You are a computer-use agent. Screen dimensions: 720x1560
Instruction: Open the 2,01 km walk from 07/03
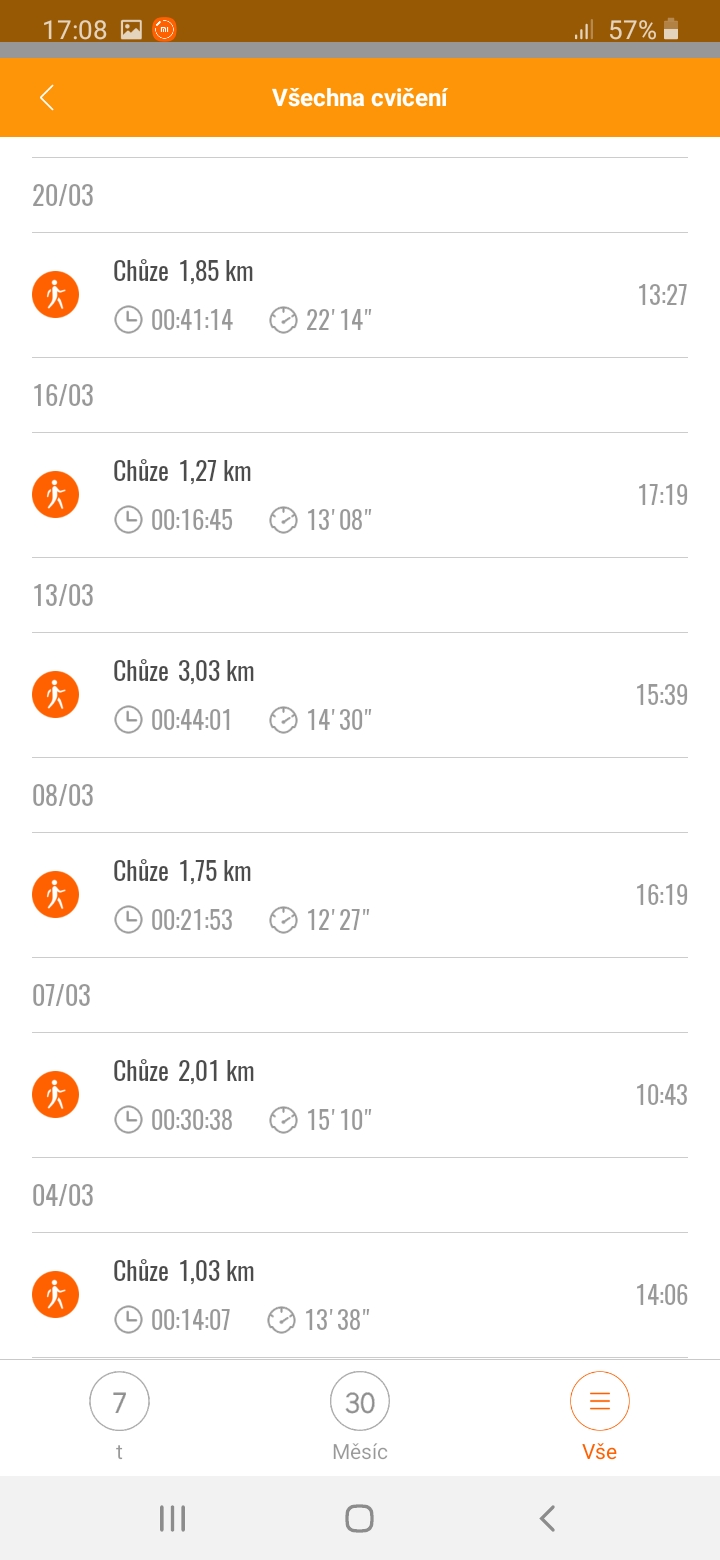click(360, 1095)
